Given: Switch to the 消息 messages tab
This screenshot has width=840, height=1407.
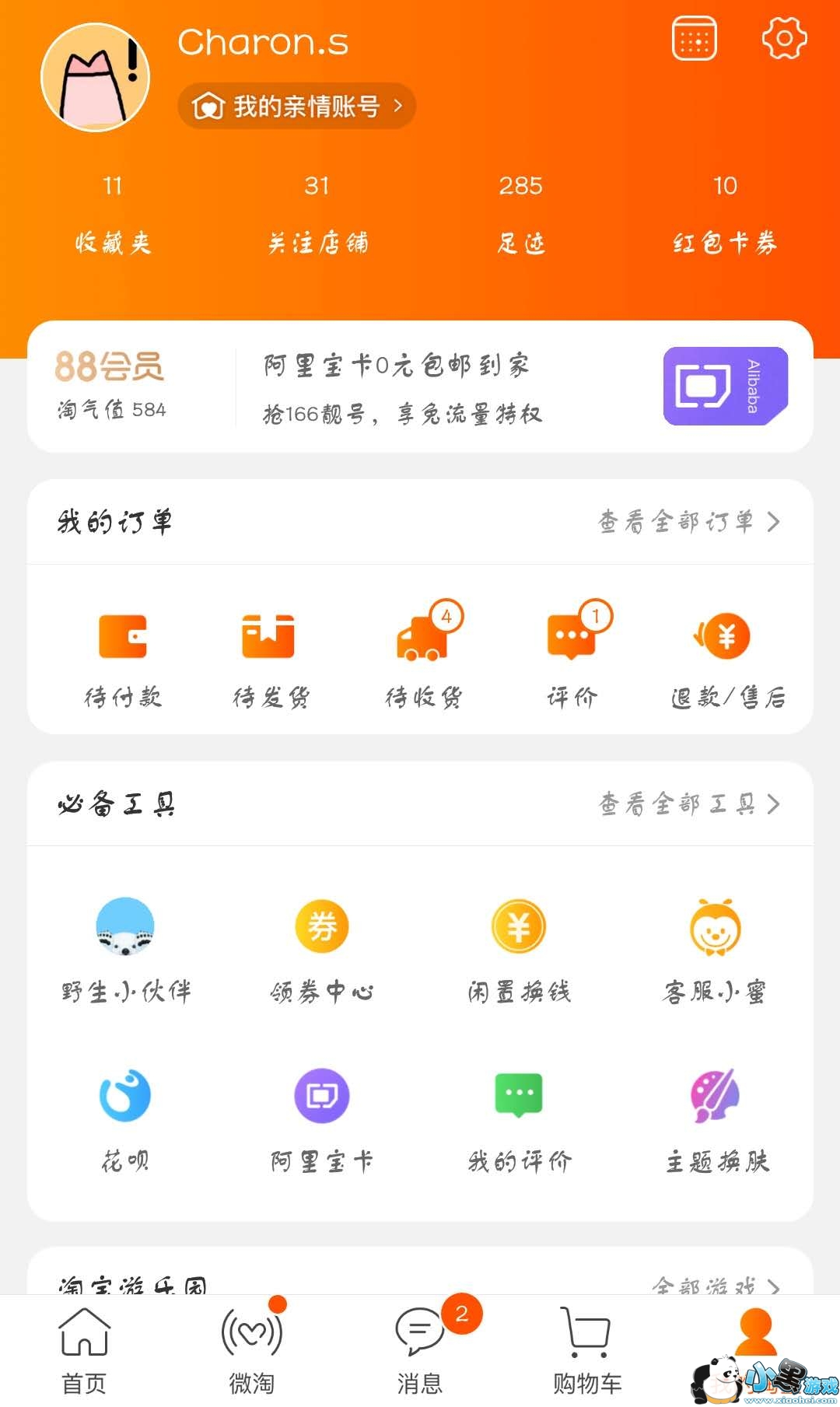Looking at the screenshot, I should point(420,1350).
